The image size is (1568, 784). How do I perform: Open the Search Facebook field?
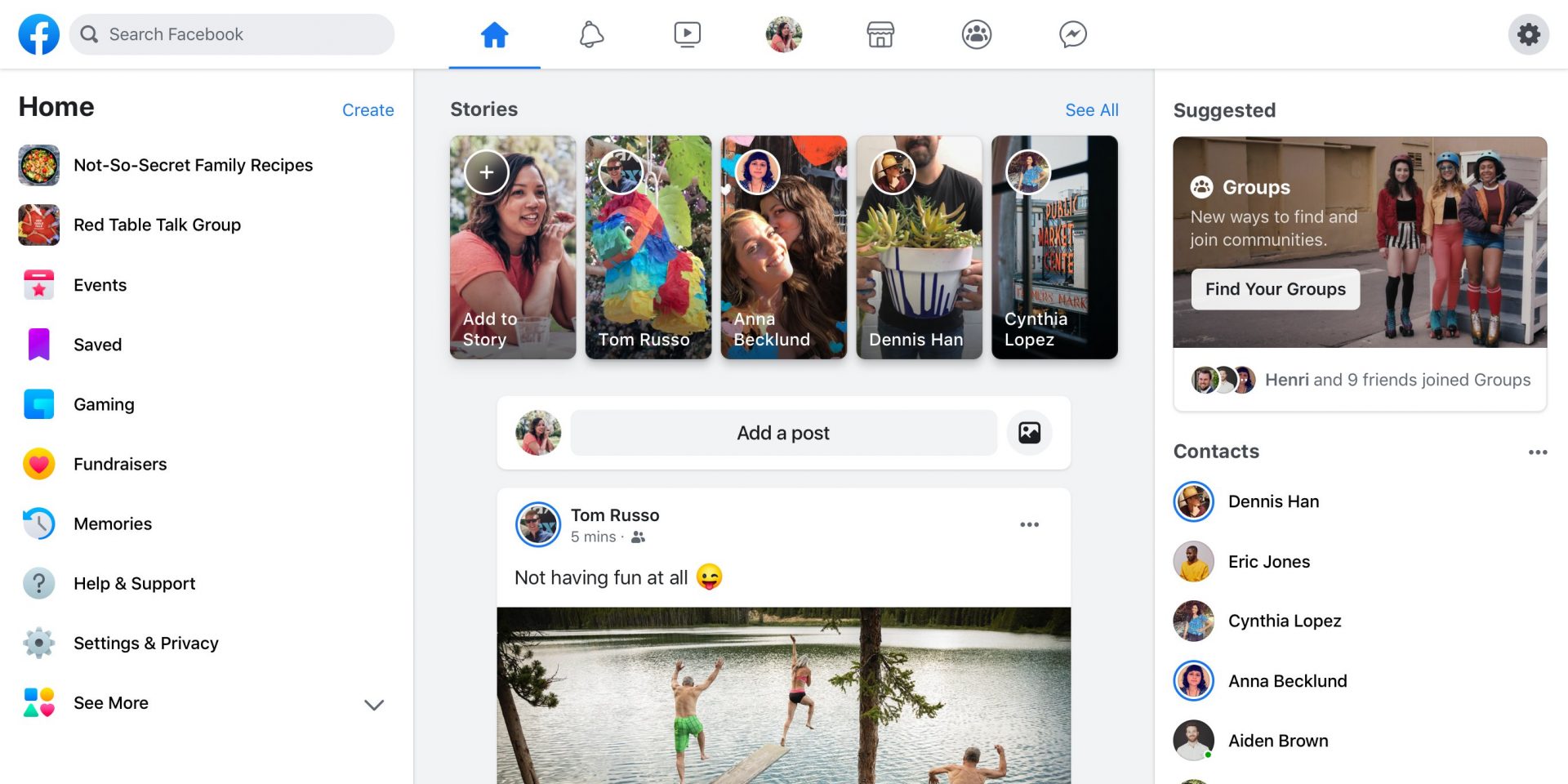[x=232, y=34]
